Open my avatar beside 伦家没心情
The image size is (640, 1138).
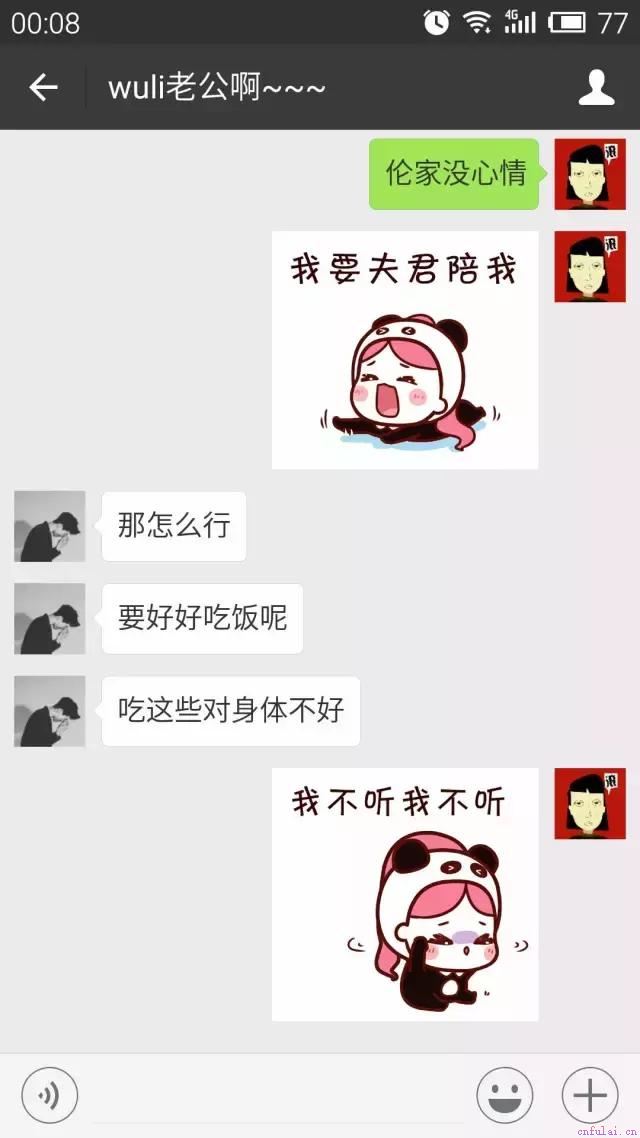coord(590,174)
